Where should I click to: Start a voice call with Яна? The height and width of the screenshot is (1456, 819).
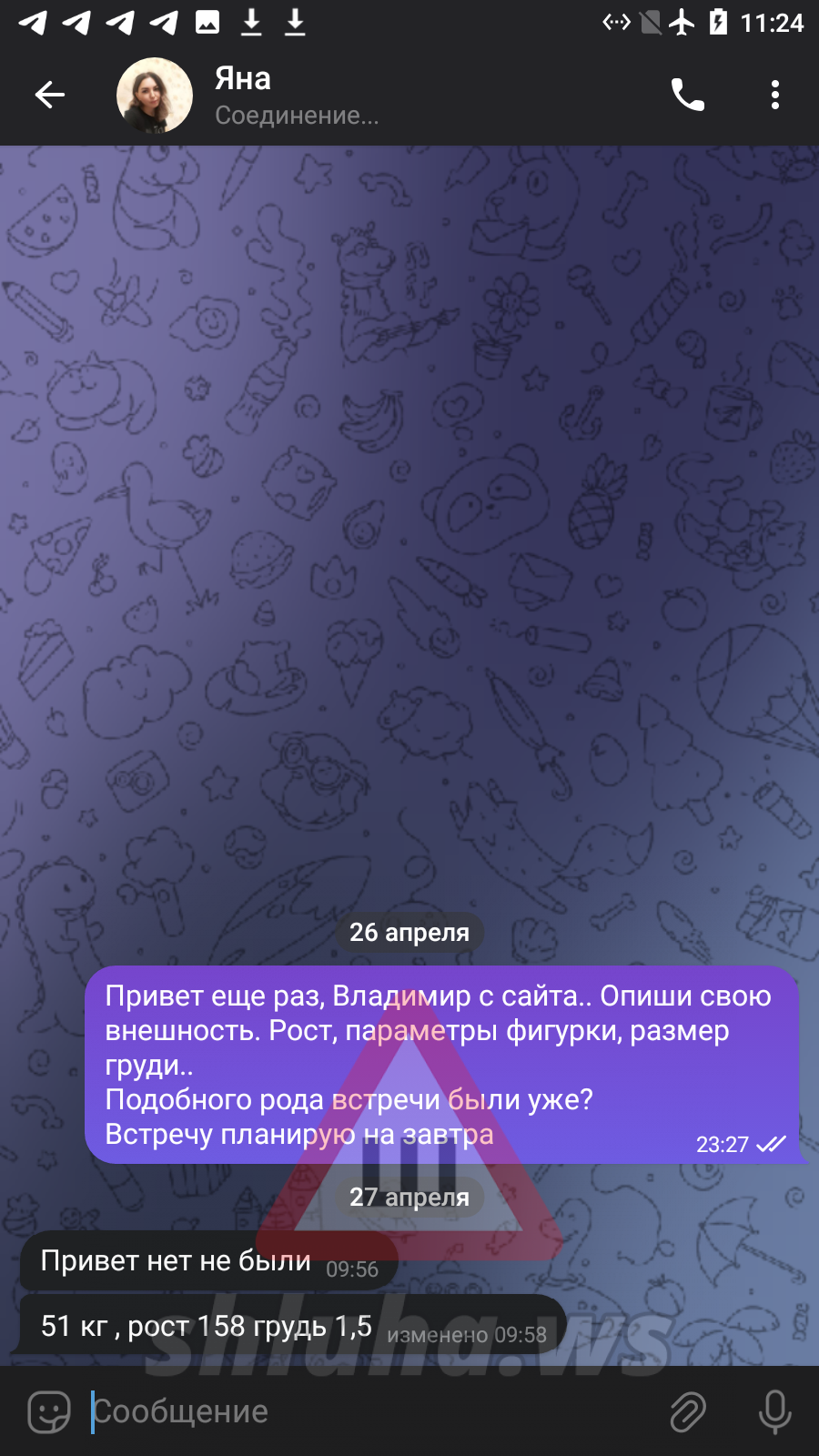[x=688, y=95]
